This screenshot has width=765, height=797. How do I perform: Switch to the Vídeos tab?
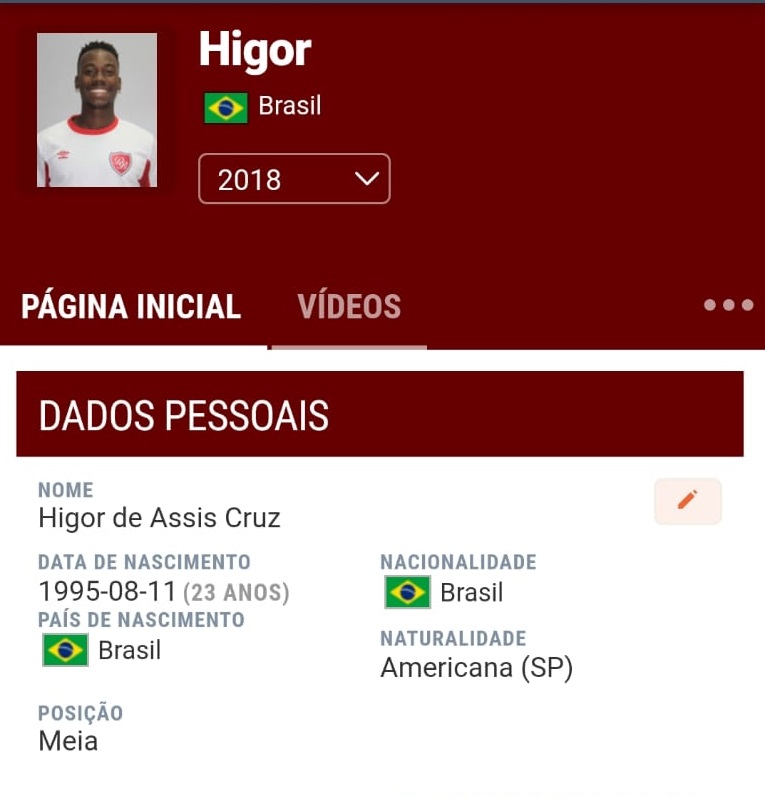point(349,307)
